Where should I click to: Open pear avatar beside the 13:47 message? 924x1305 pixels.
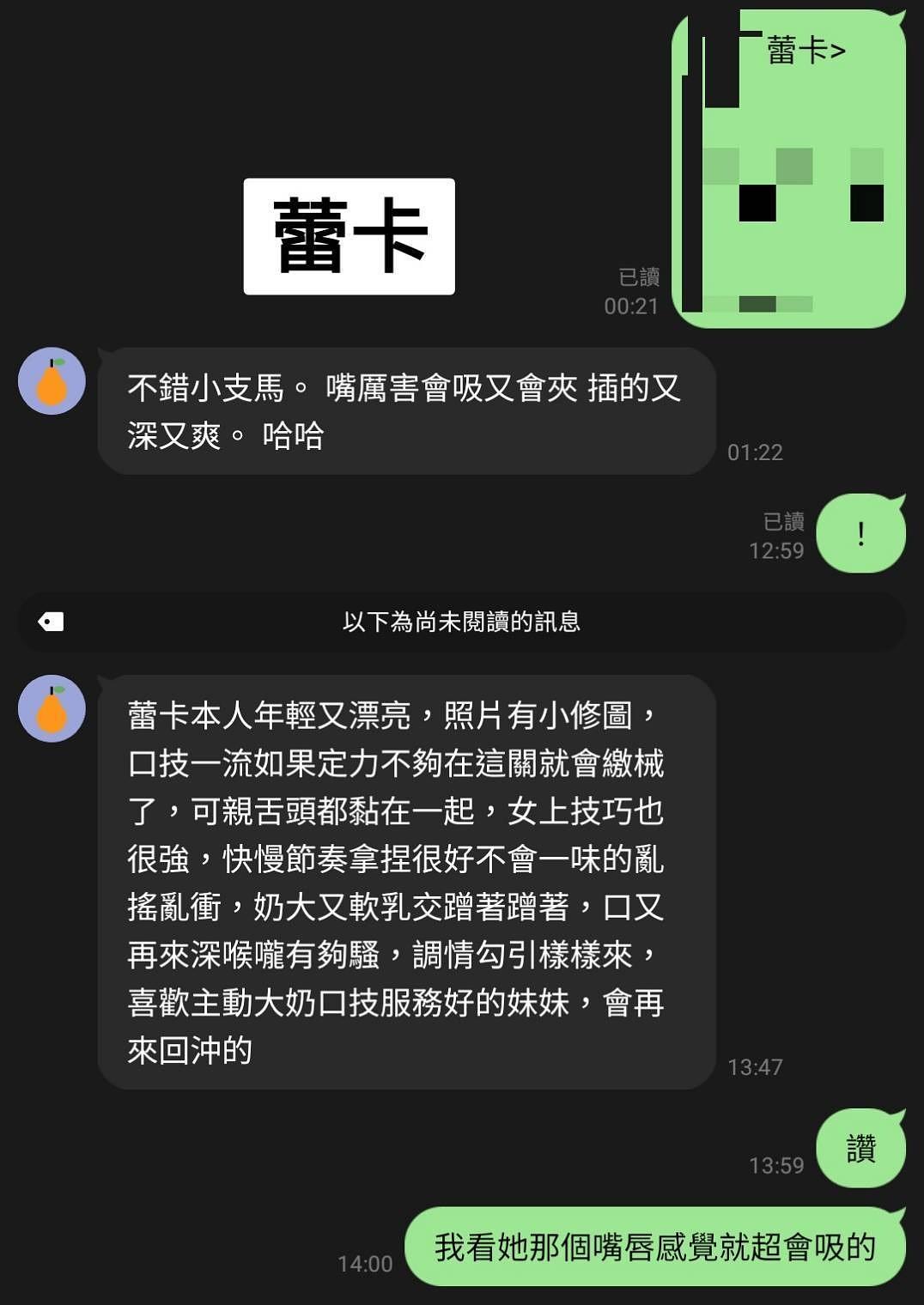pyautogui.click(x=52, y=708)
